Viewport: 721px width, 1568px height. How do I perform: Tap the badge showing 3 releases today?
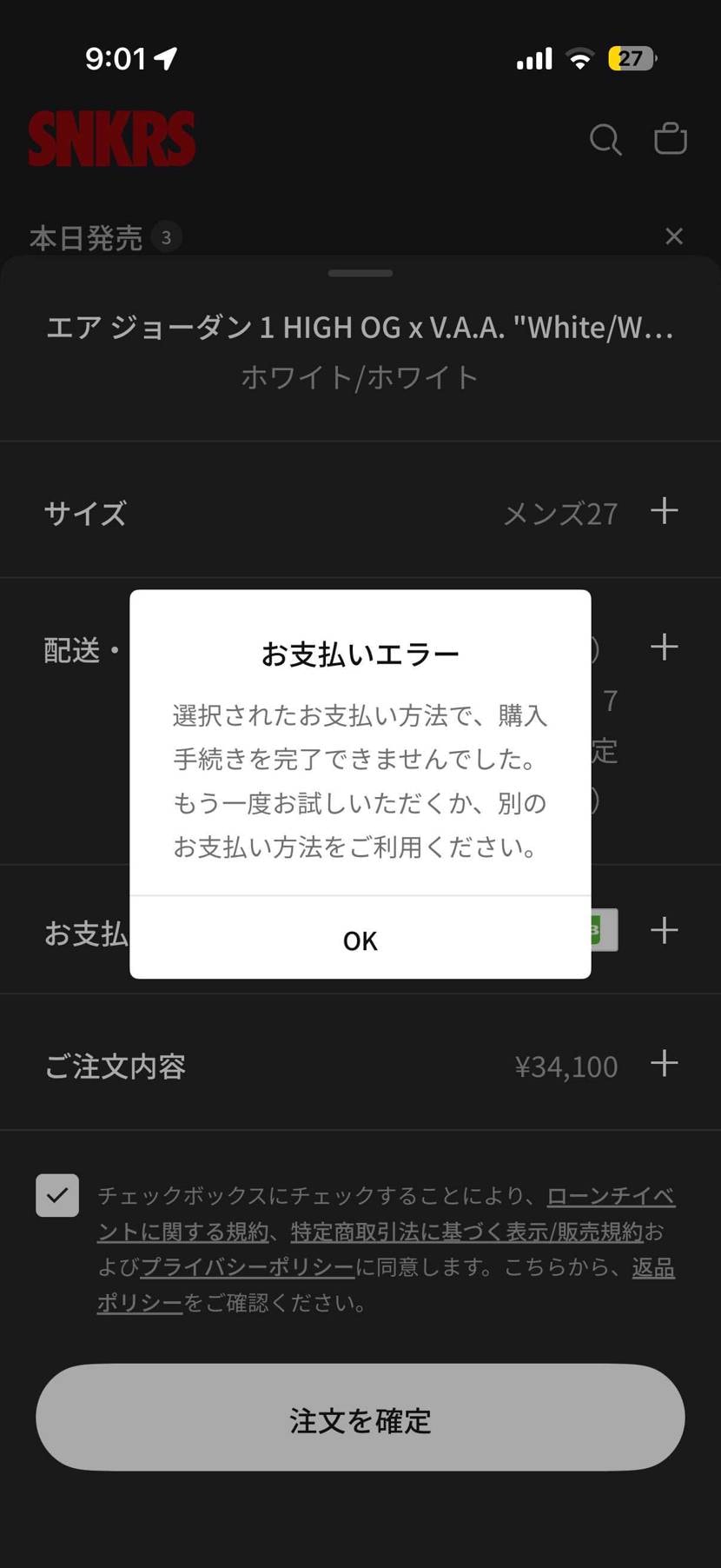click(x=166, y=236)
